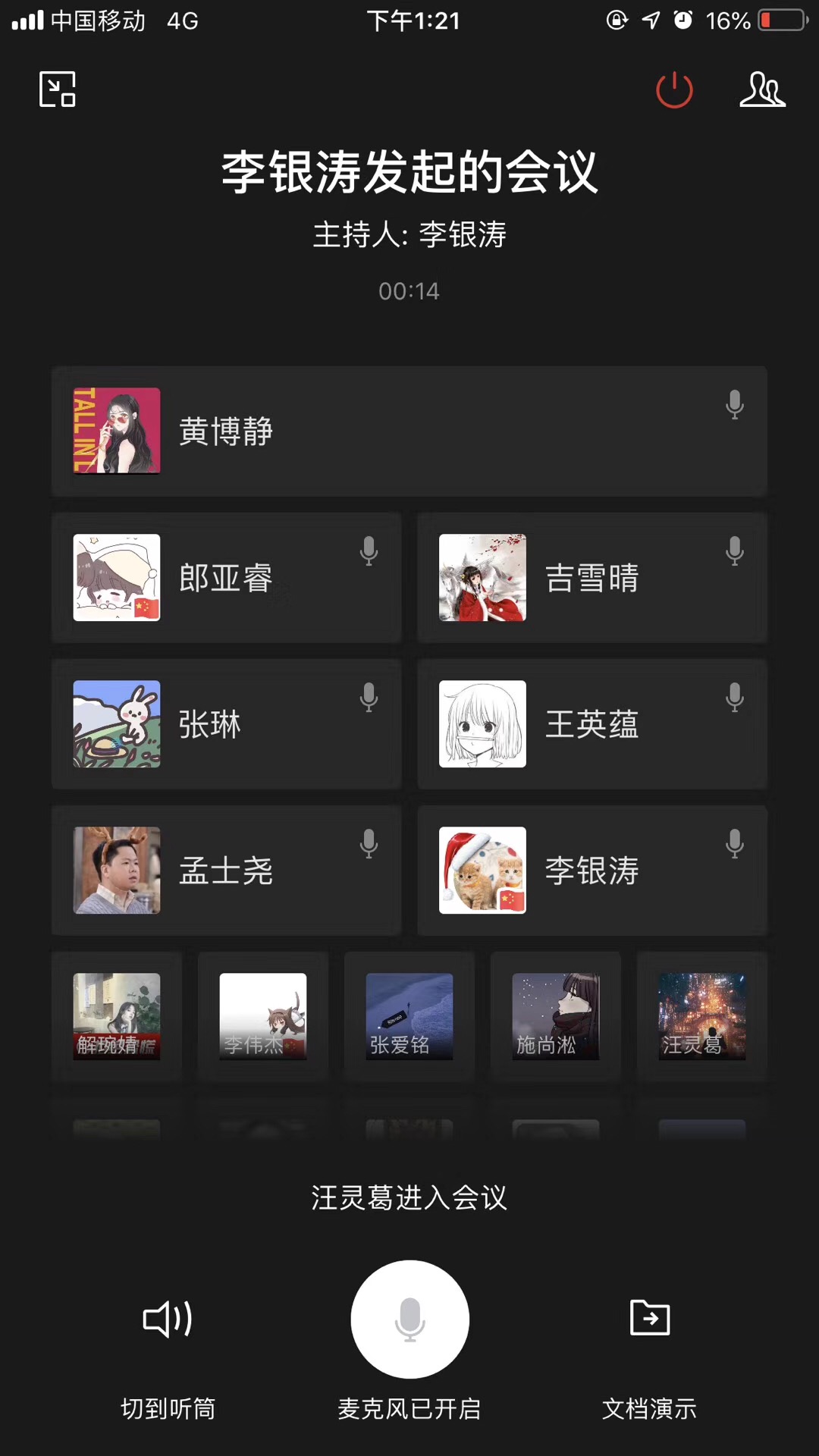Tap 施尚淞's avatar tile
Image resolution: width=819 pixels, height=1456 pixels.
point(556,1016)
